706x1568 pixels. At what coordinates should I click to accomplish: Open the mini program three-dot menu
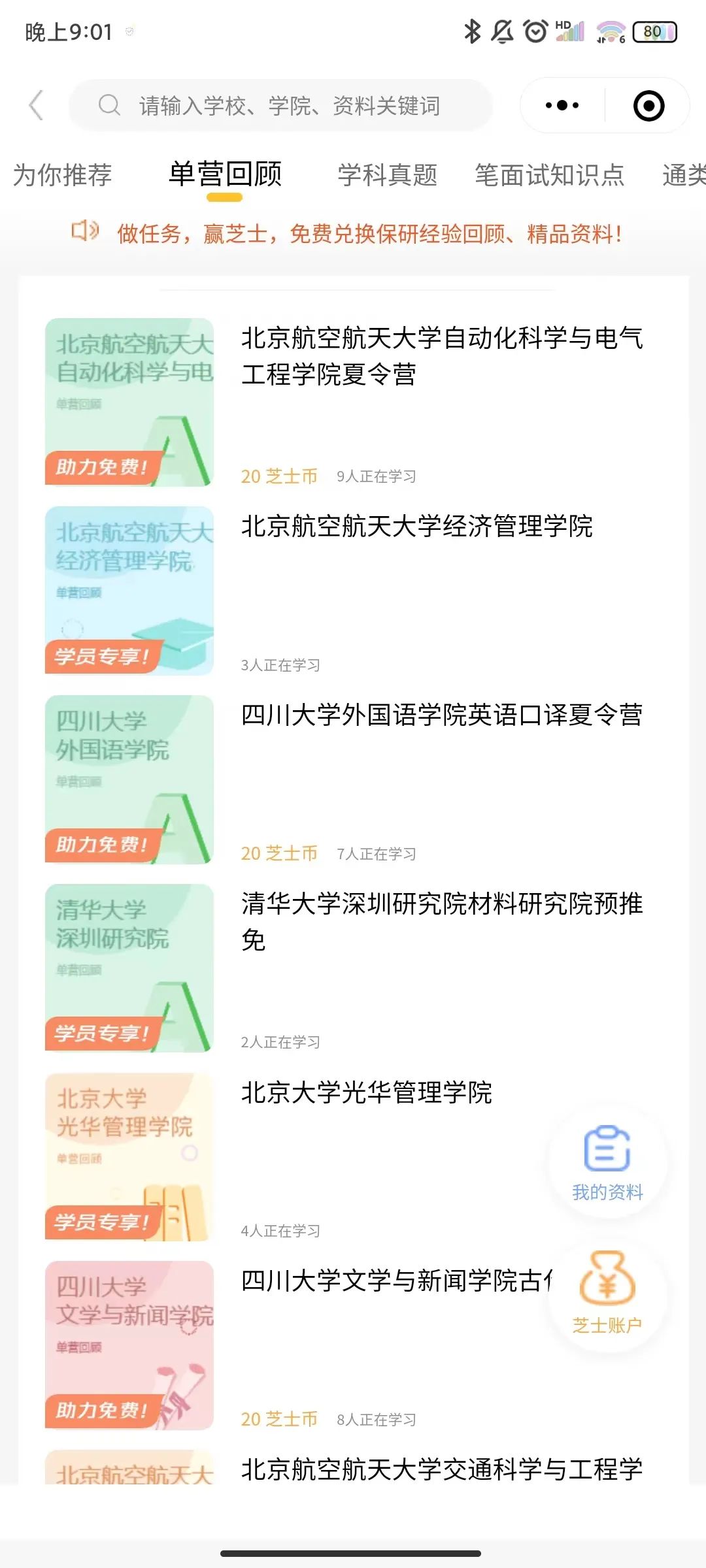click(562, 105)
